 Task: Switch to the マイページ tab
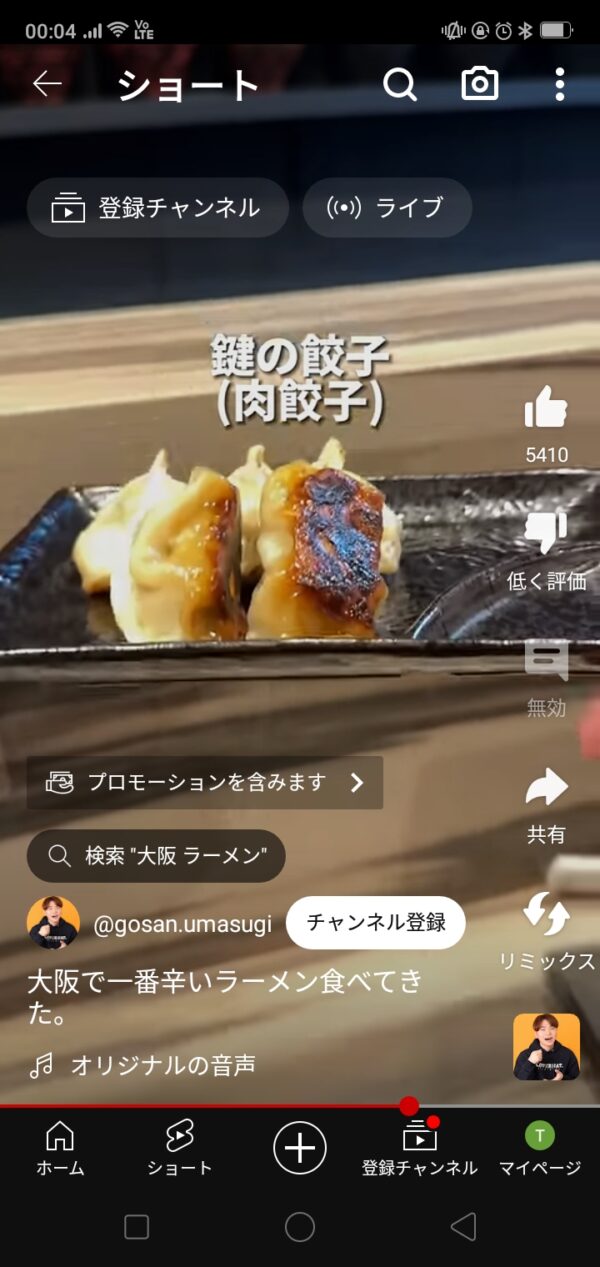[x=540, y=1148]
